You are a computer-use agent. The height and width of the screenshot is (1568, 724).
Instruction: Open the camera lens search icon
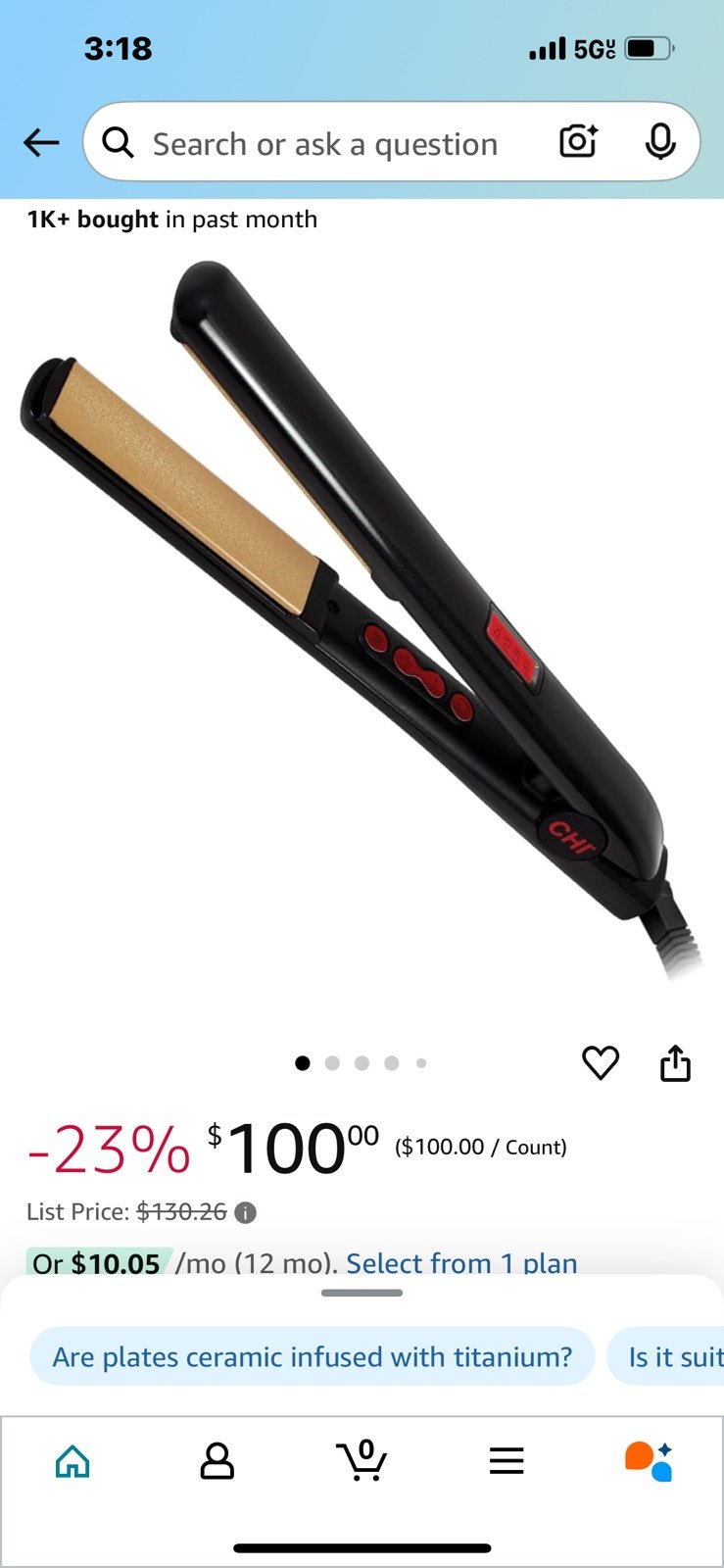(579, 142)
